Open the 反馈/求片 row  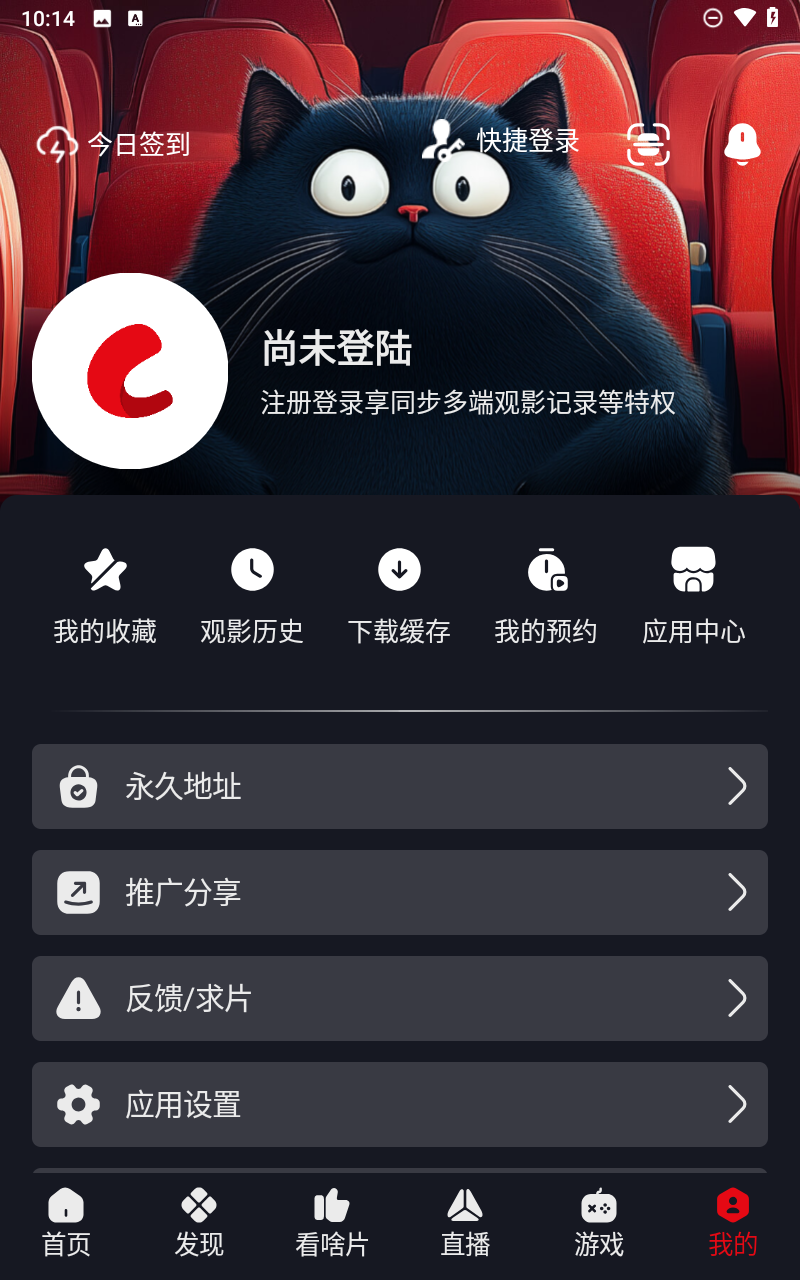400,998
